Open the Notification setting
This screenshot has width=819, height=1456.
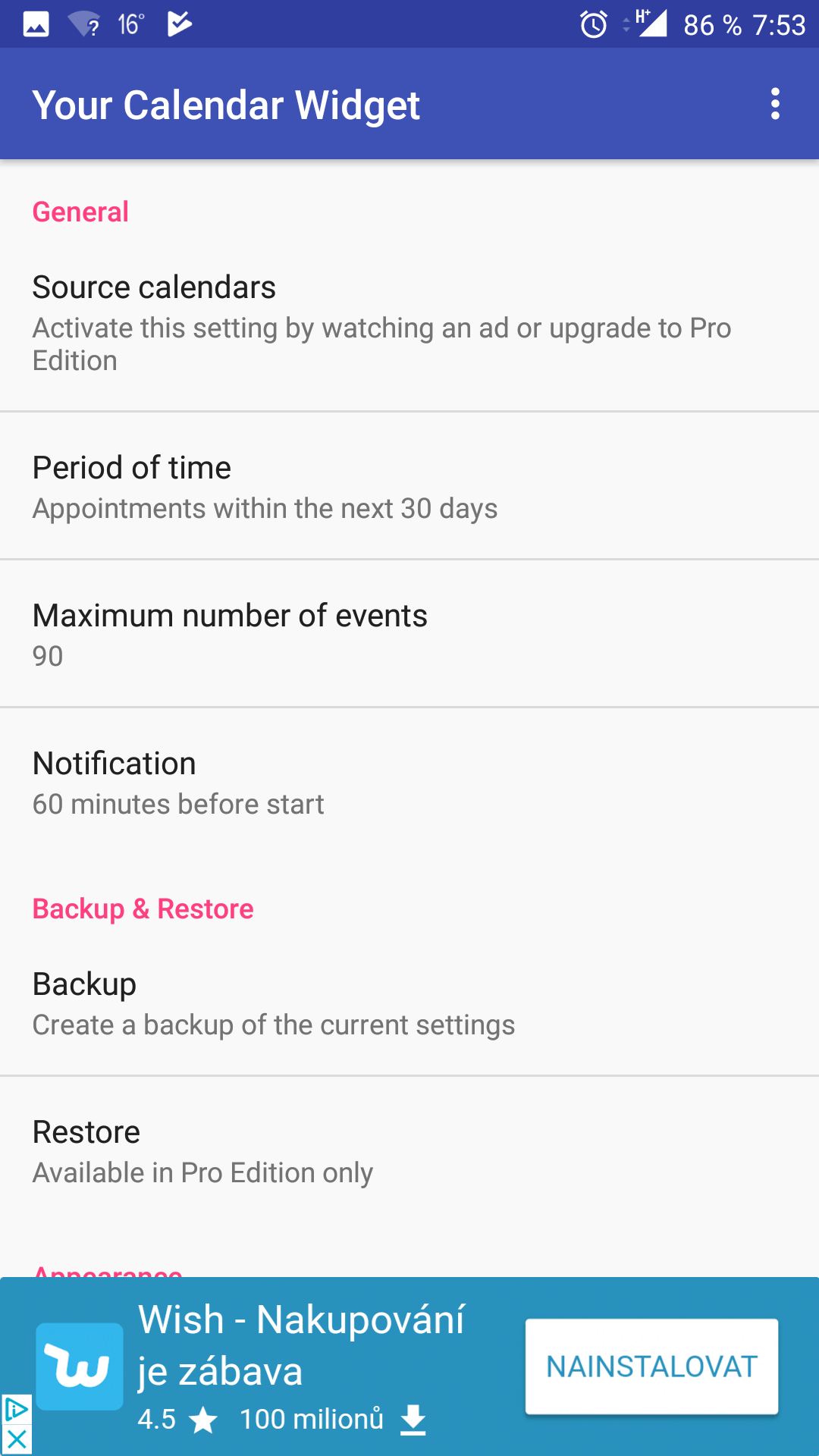(409, 782)
